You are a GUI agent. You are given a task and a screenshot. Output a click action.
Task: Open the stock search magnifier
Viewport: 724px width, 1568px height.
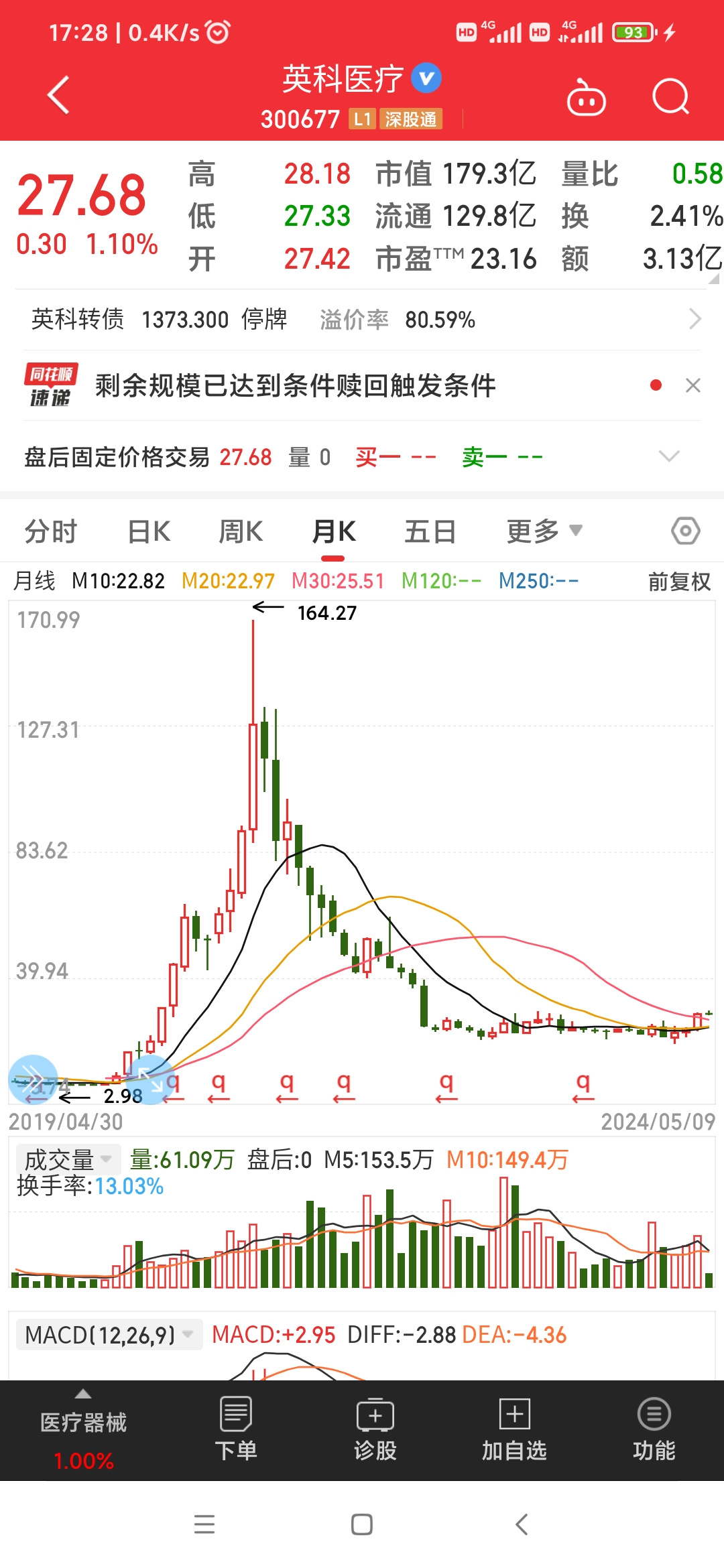click(670, 98)
